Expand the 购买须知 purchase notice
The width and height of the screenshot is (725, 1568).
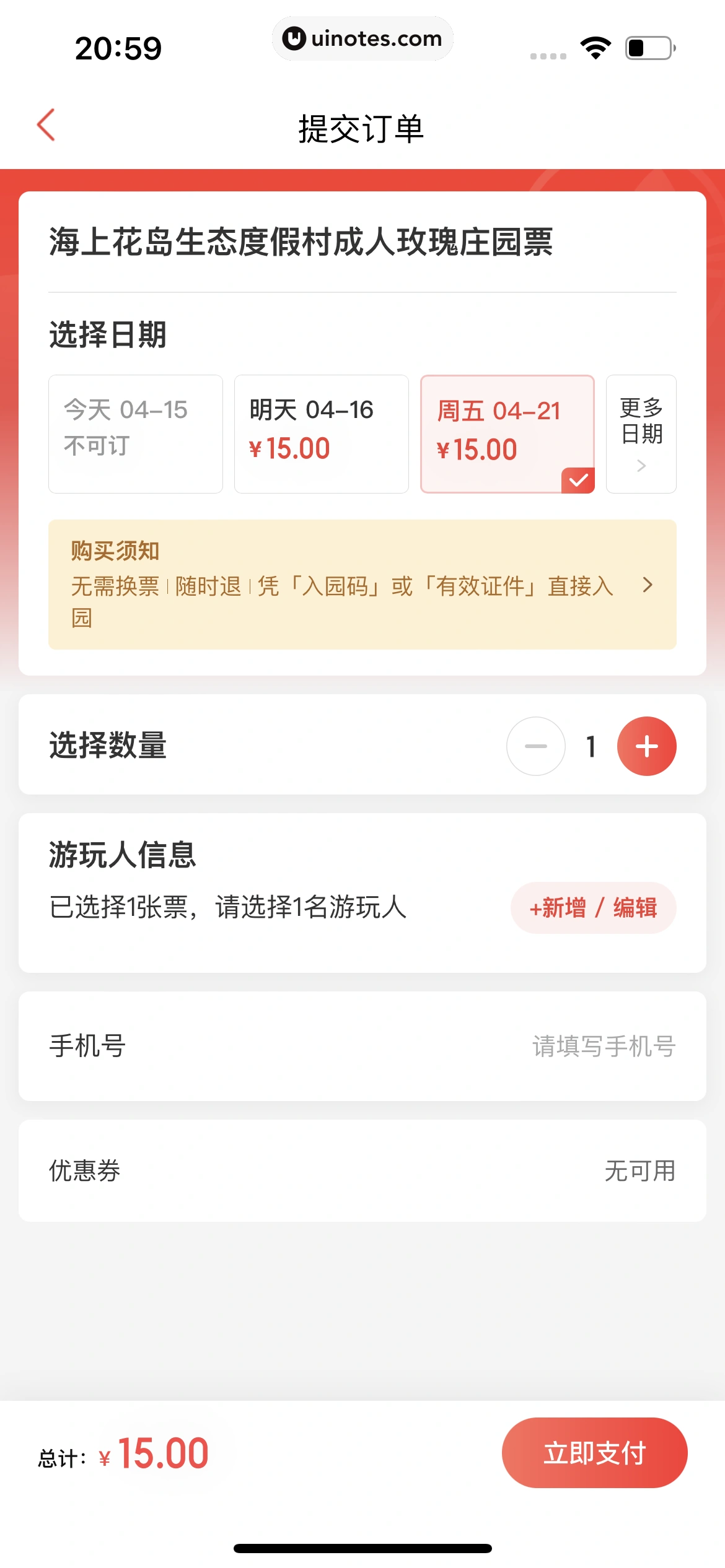click(x=362, y=585)
